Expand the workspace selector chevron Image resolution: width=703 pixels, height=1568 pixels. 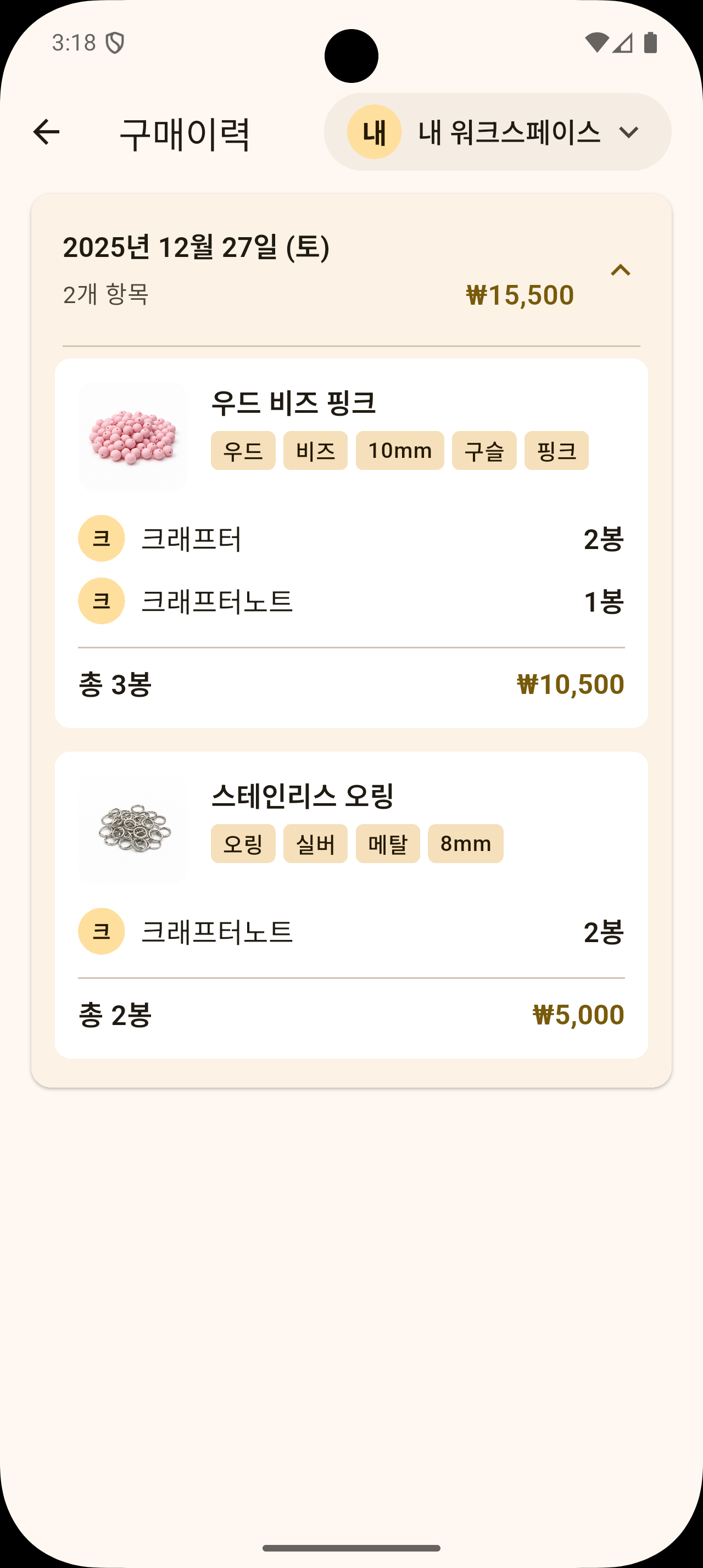point(631,132)
